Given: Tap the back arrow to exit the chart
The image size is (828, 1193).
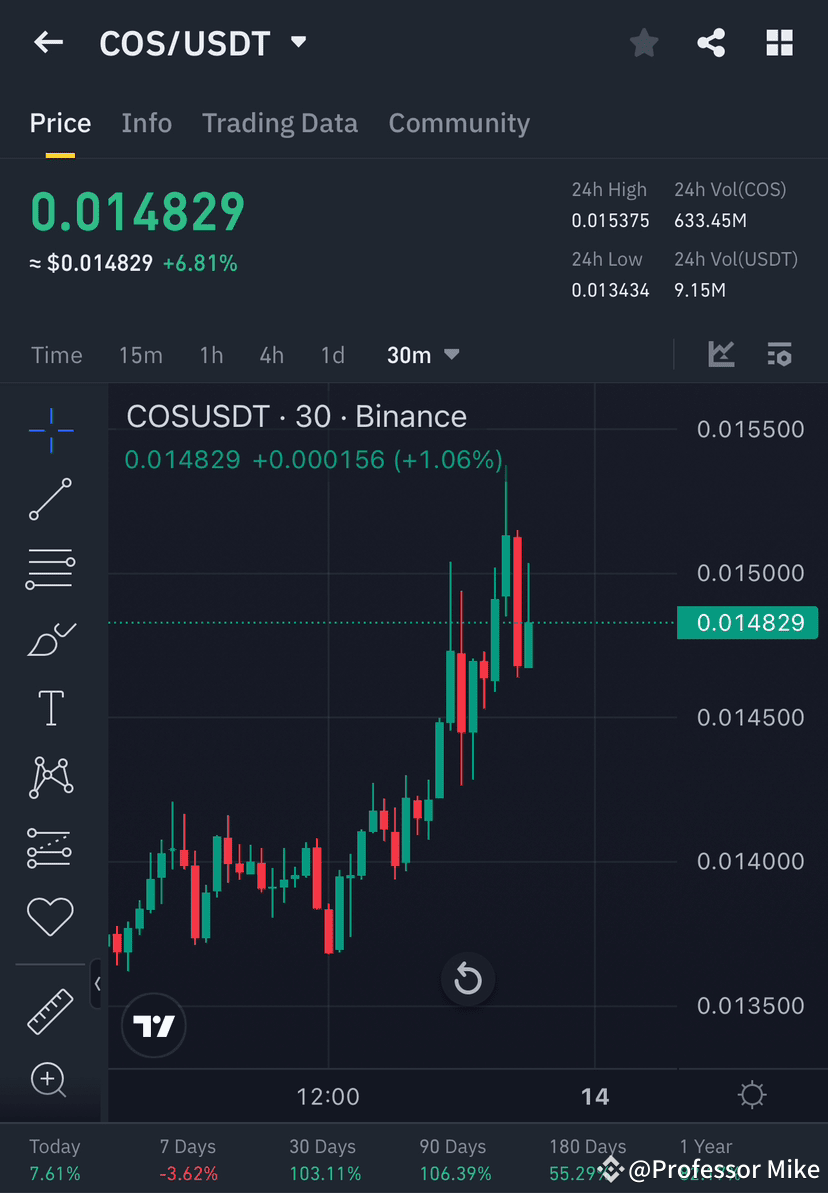Looking at the screenshot, I should pyautogui.click(x=48, y=42).
